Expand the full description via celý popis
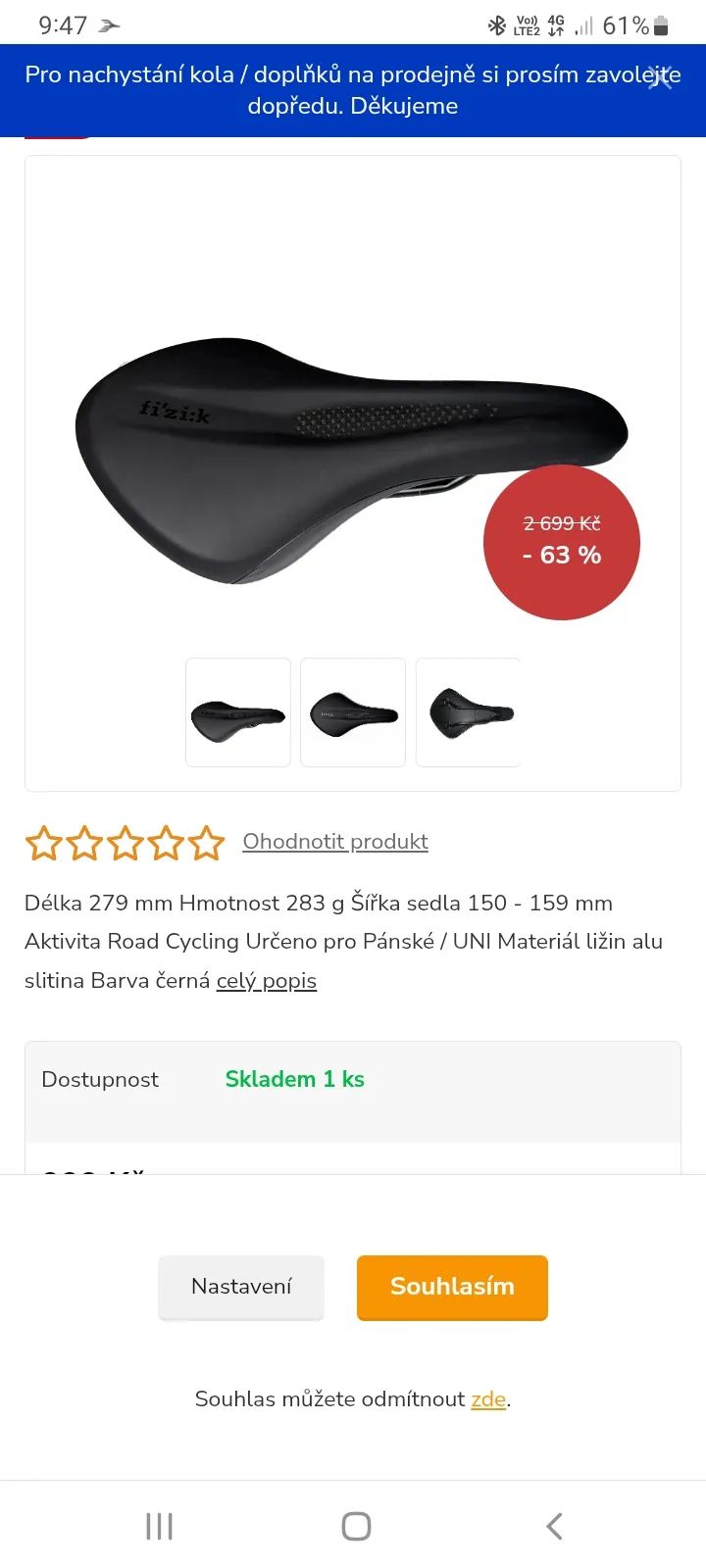This screenshot has width=706, height=1568. (x=266, y=980)
